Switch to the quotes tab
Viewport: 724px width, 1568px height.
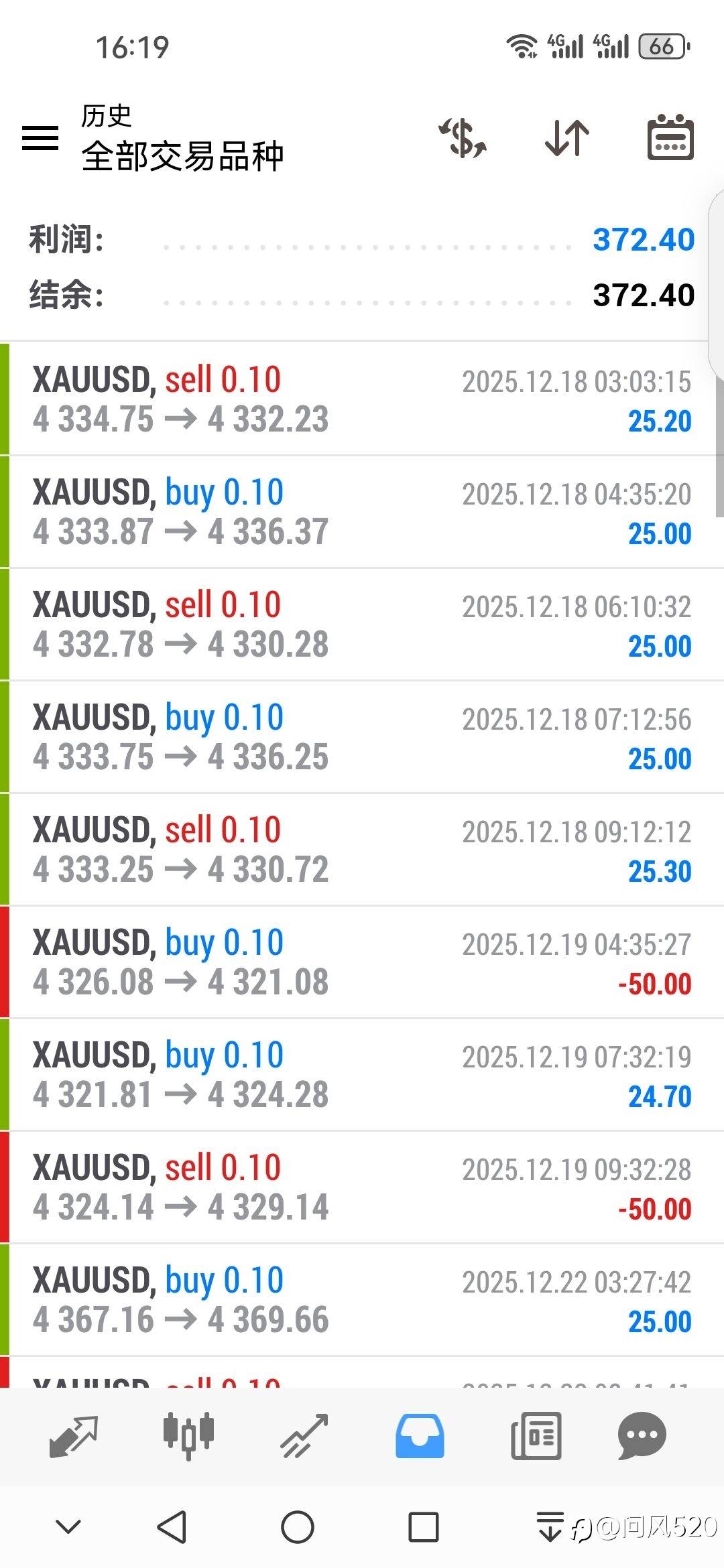point(74,1435)
